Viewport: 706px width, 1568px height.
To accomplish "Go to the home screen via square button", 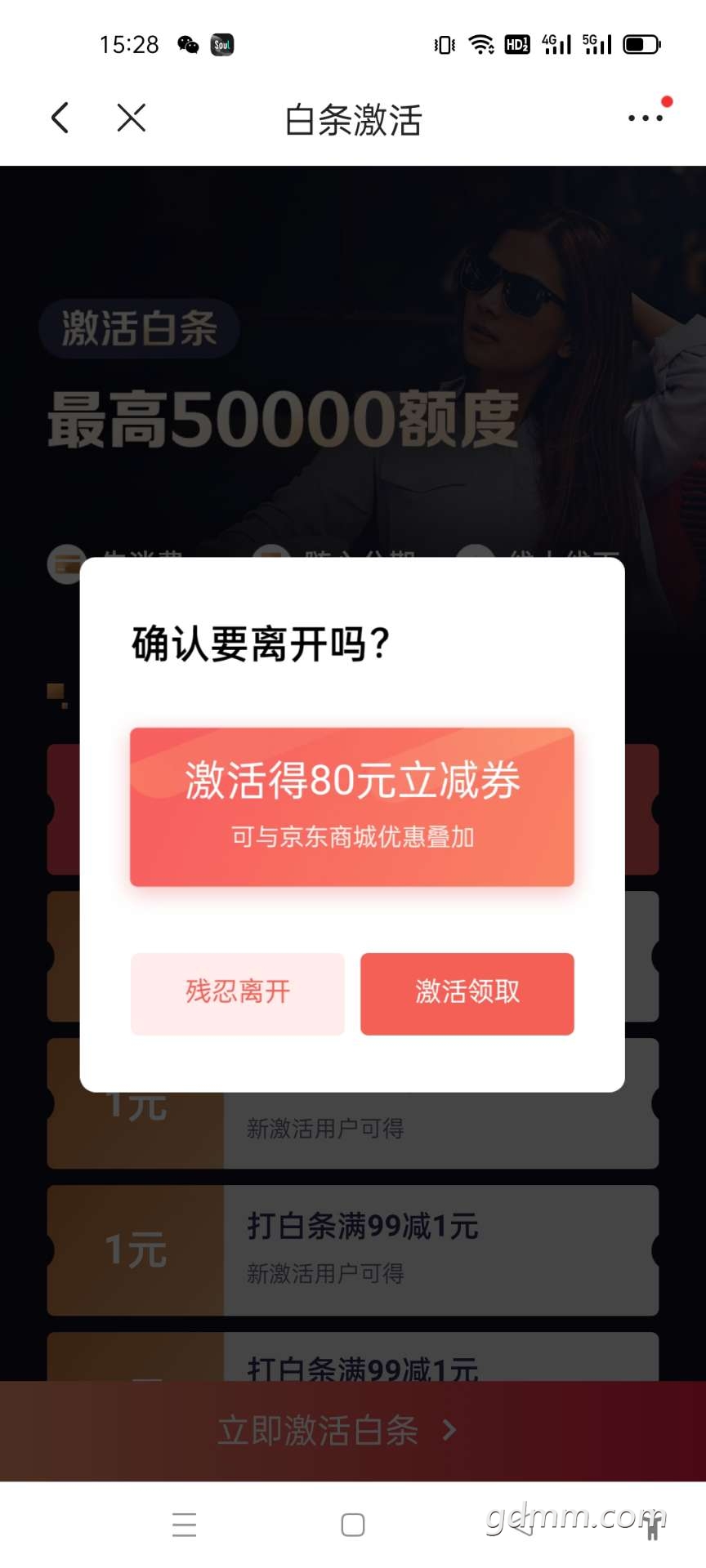I will click(x=353, y=1524).
